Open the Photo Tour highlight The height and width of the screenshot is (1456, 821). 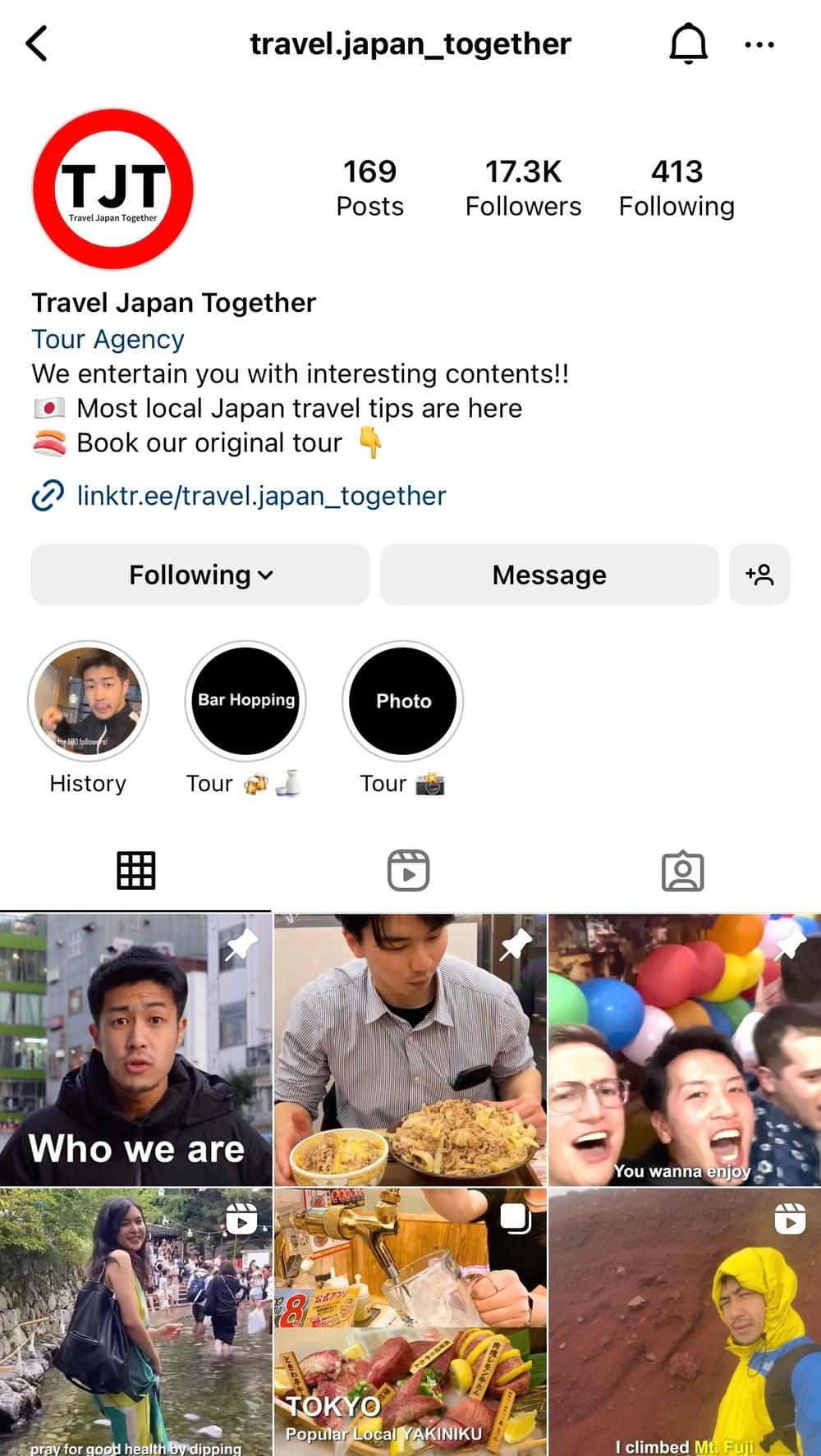pos(403,701)
